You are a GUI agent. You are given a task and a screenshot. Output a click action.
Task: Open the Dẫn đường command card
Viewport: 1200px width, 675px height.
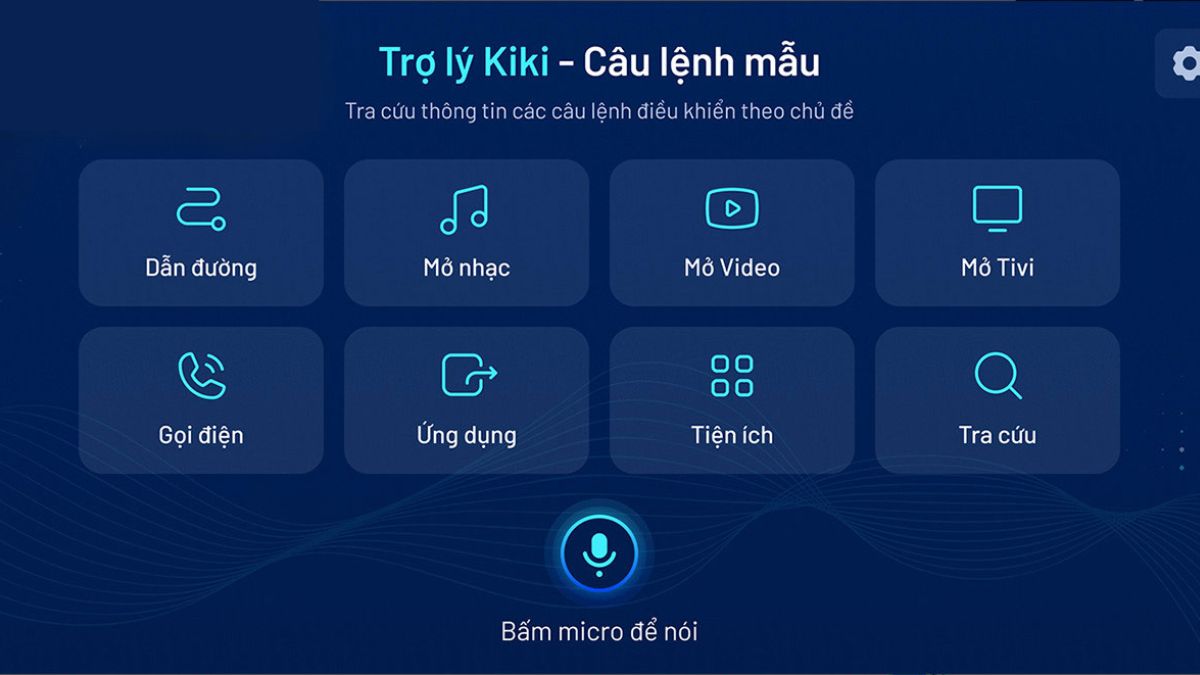[201, 233]
